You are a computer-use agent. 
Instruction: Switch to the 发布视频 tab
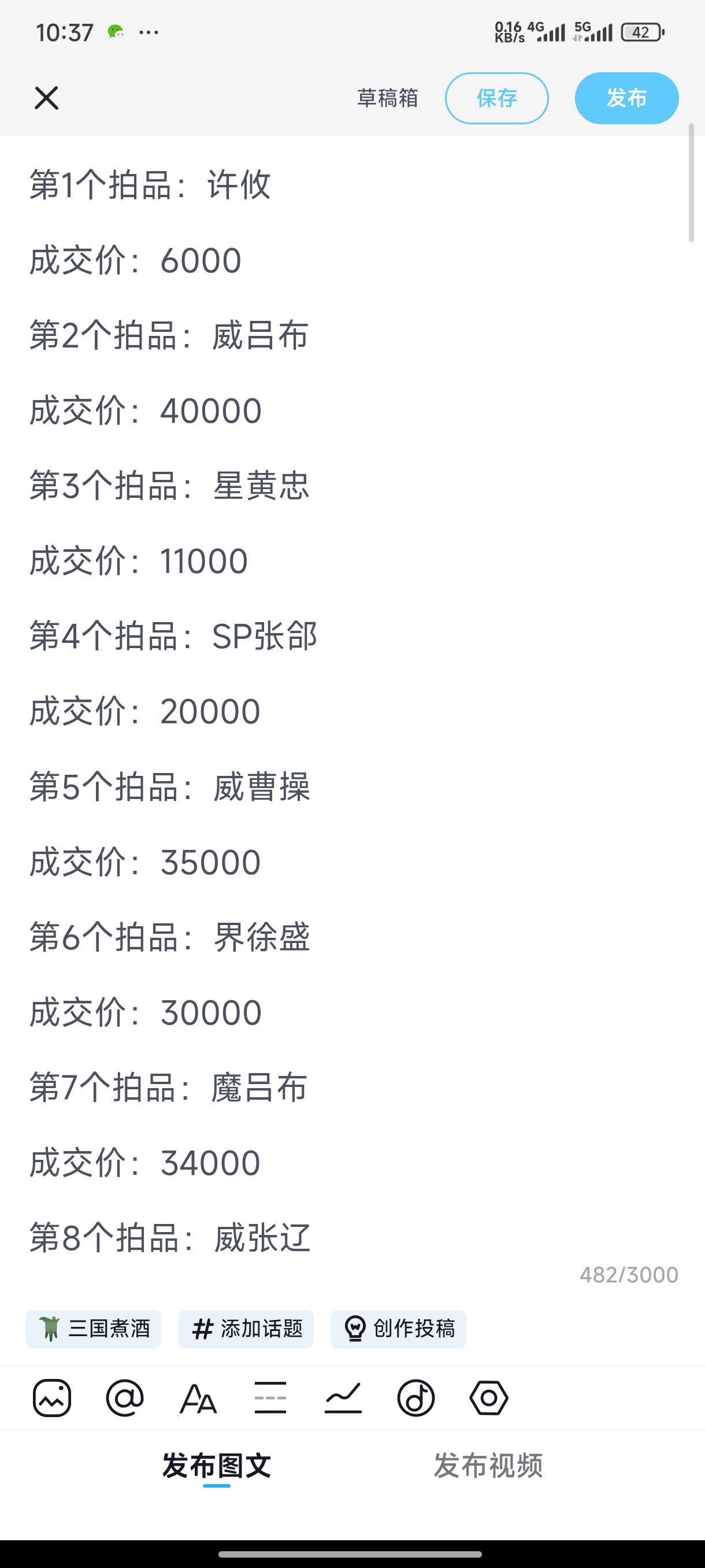pyautogui.click(x=488, y=1466)
